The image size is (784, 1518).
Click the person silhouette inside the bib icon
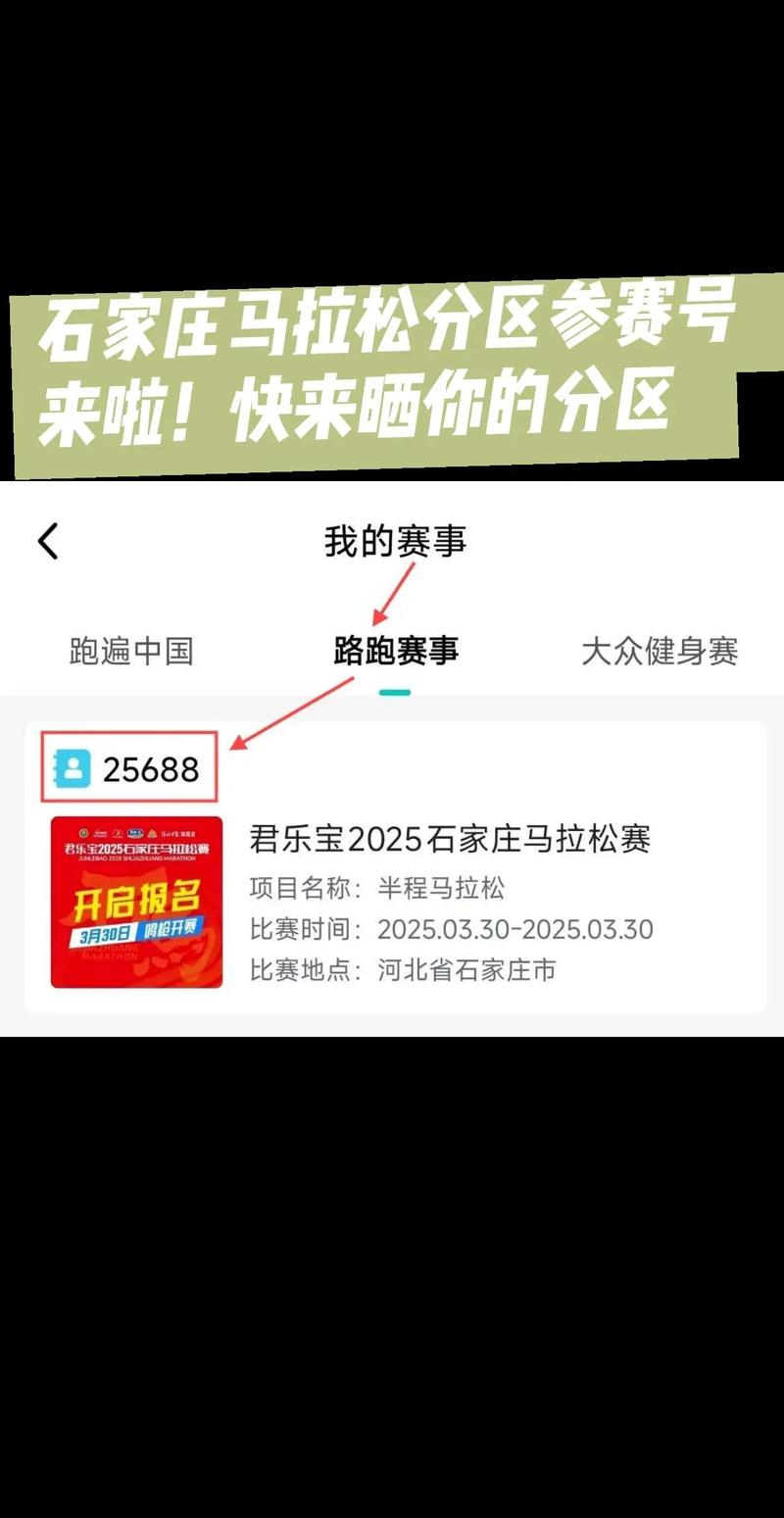tap(69, 769)
